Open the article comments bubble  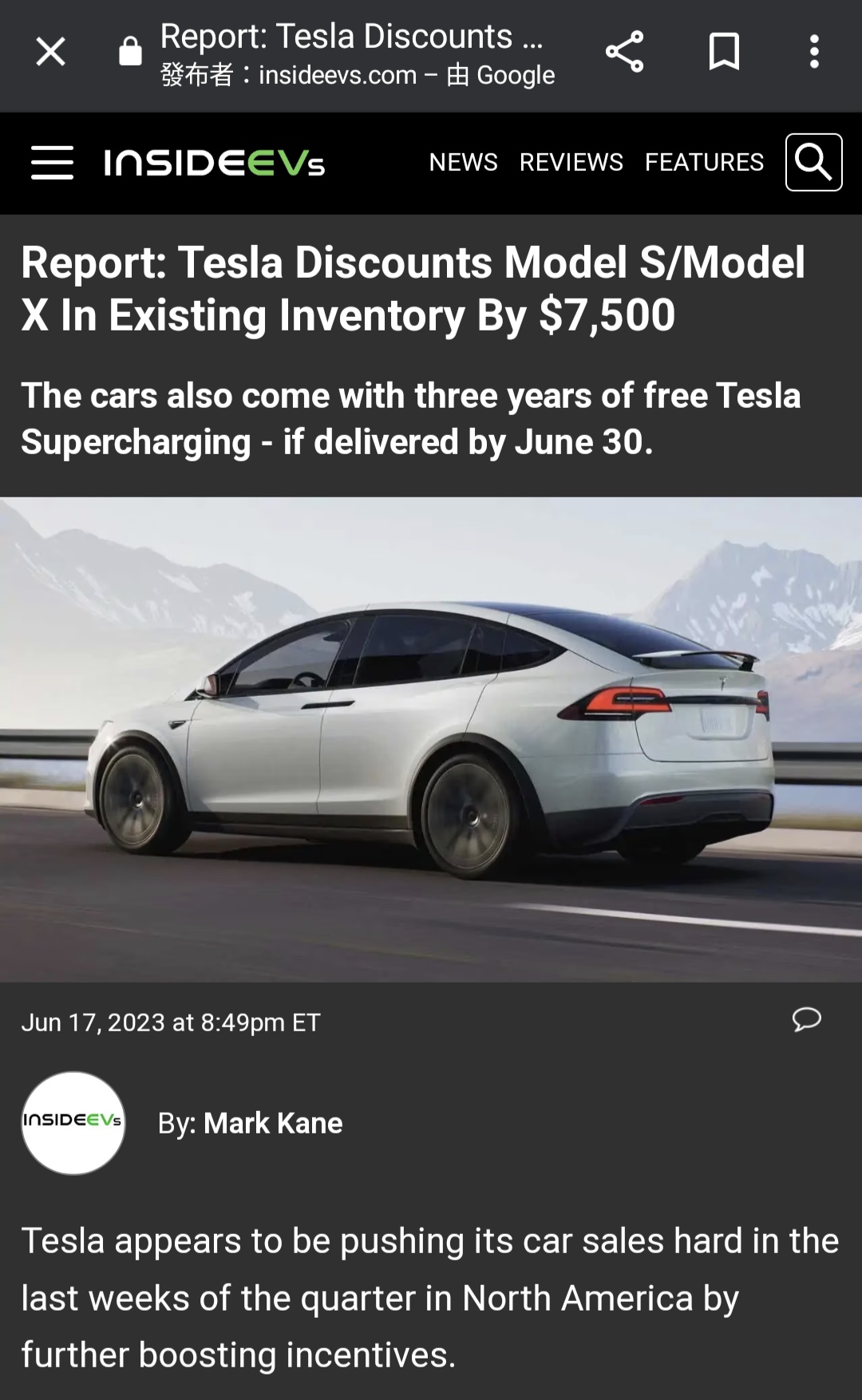[806, 1019]
